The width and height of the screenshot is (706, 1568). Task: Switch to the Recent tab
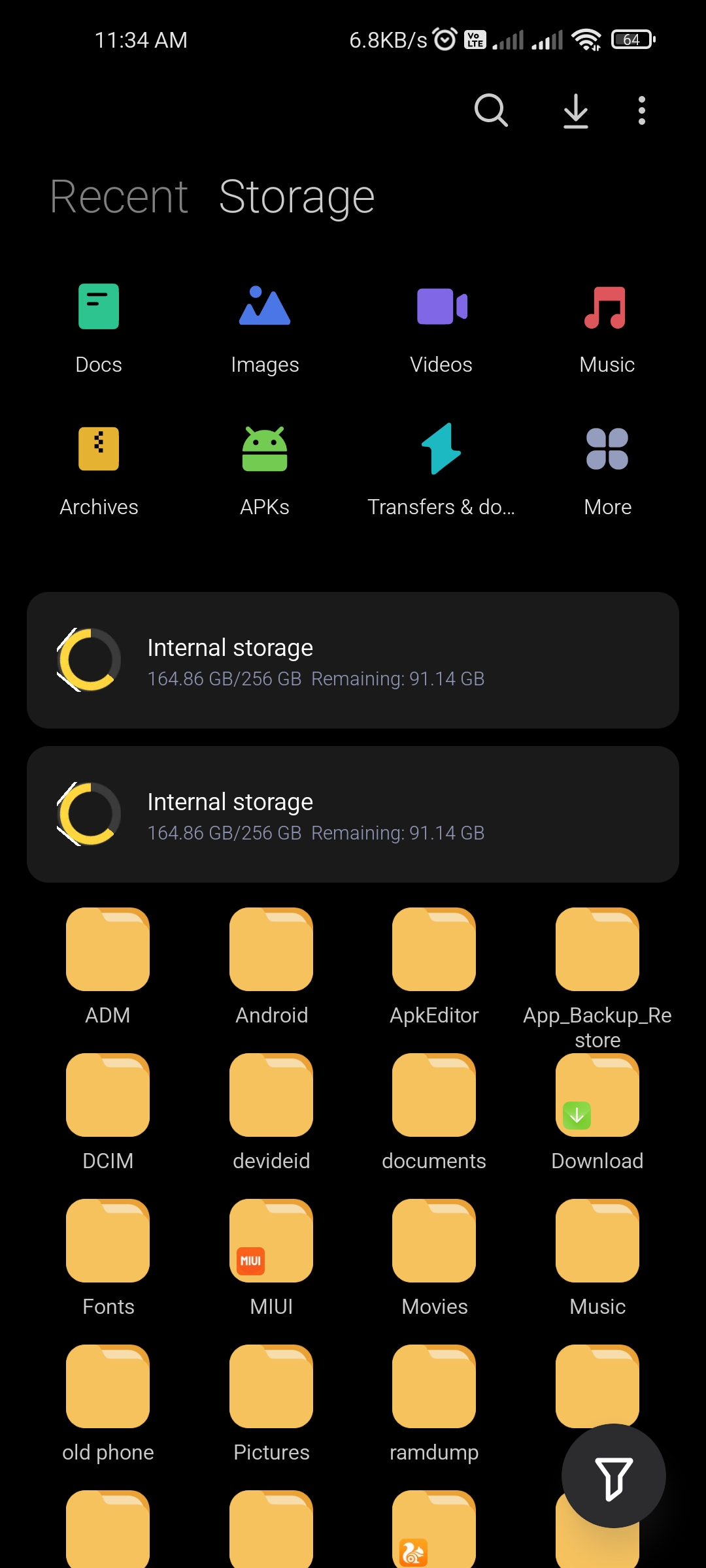pyautogui.click(x=119, y=197)
